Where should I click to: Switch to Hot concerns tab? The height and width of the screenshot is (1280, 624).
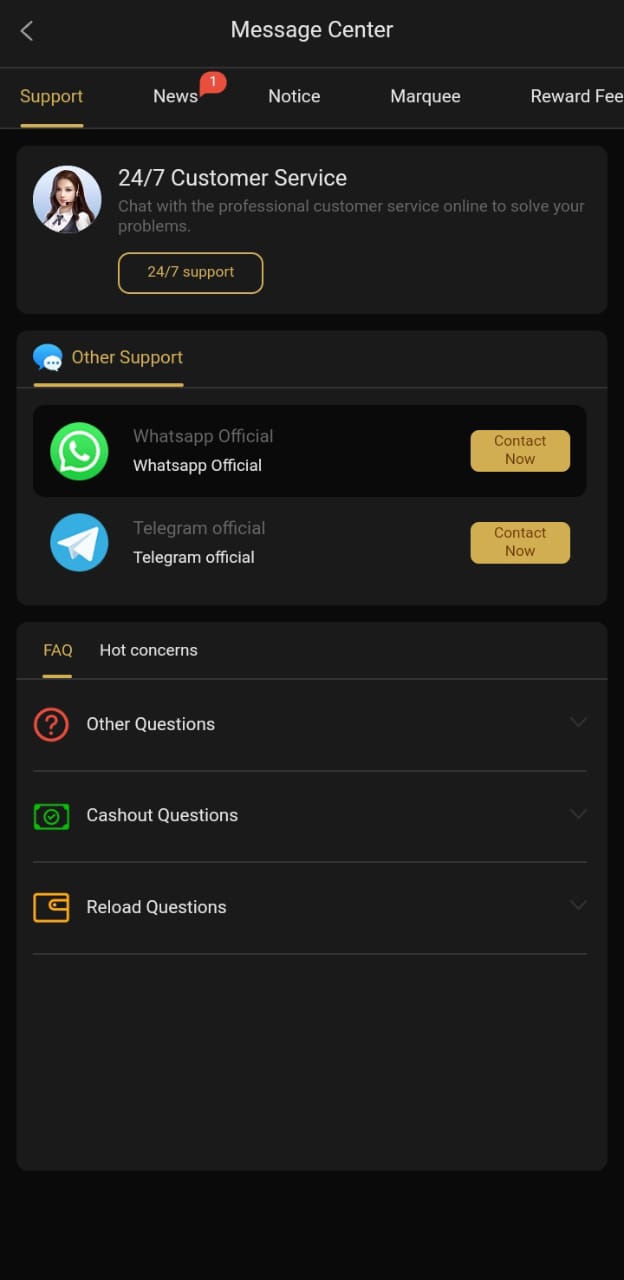pyautogui.click(x=148, y=650)
